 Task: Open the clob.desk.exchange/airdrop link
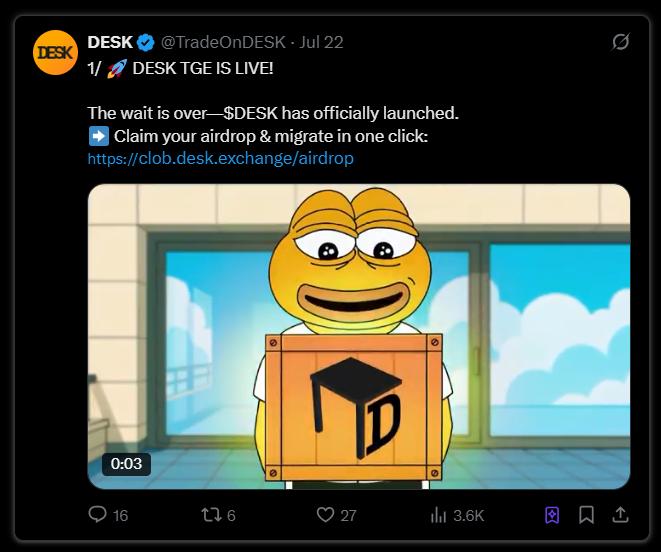(x=220, y=158)
